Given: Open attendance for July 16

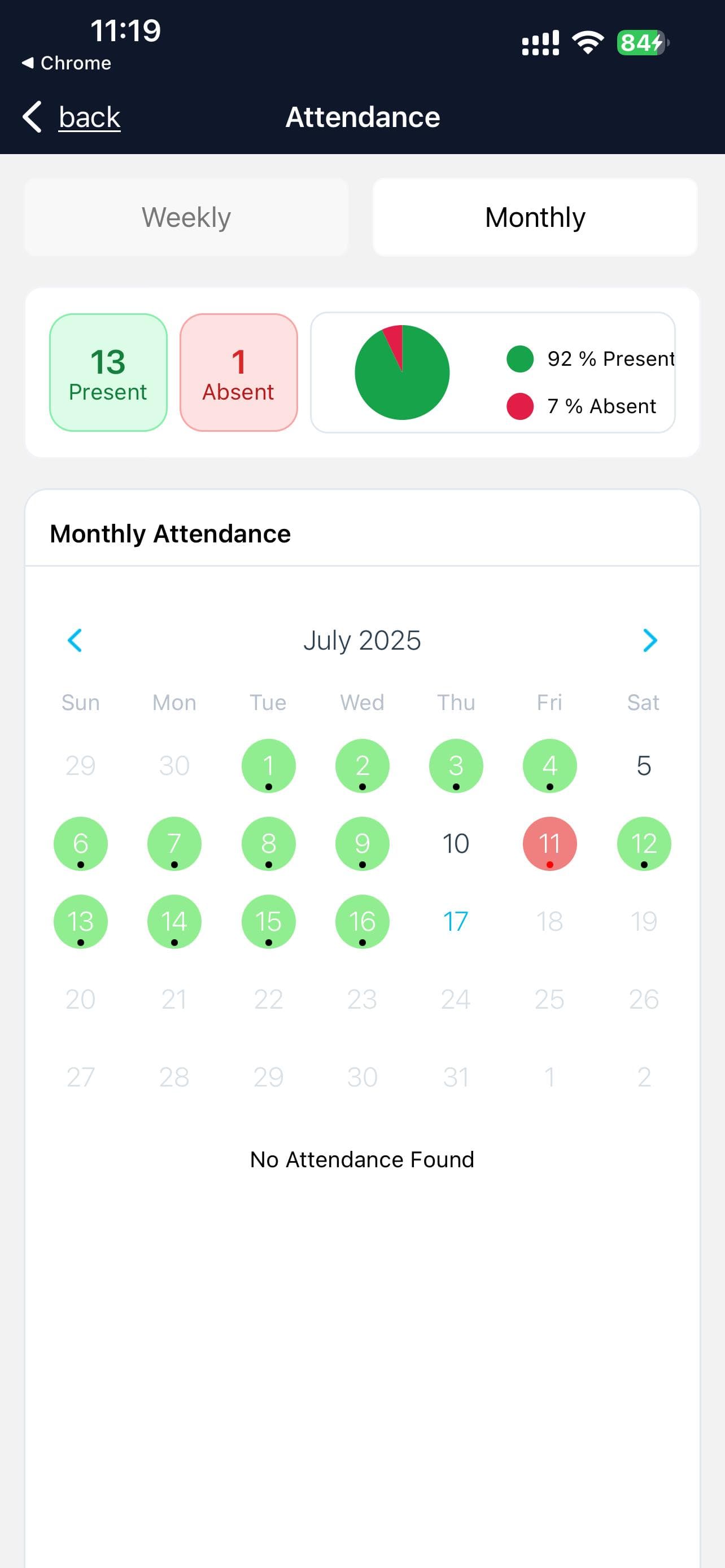Looking at the screenshot, I should 362,921.
